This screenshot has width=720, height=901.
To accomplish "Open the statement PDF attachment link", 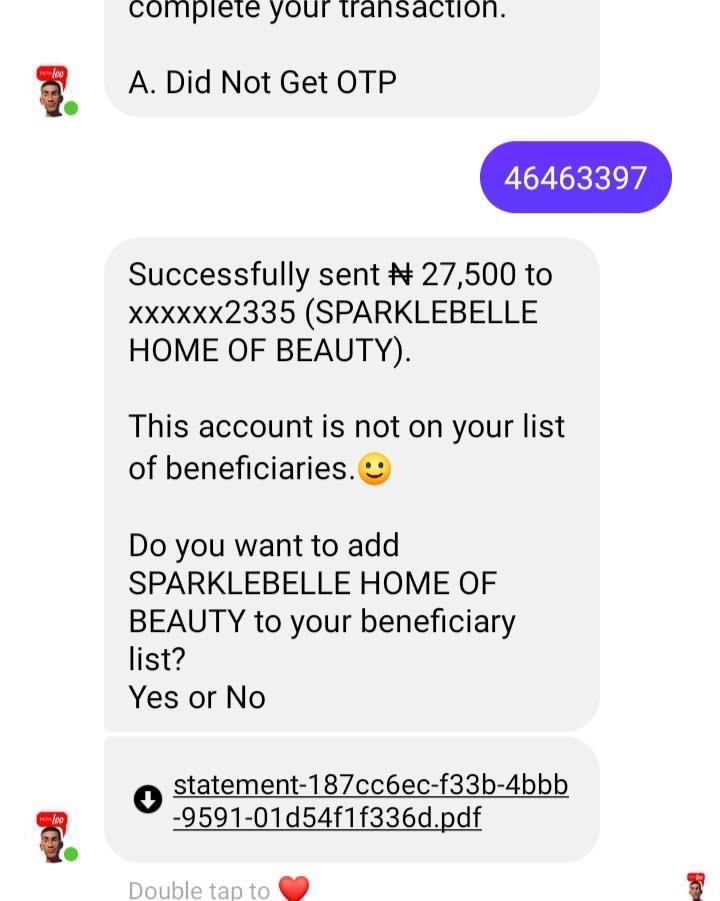I will pos(370,801).
